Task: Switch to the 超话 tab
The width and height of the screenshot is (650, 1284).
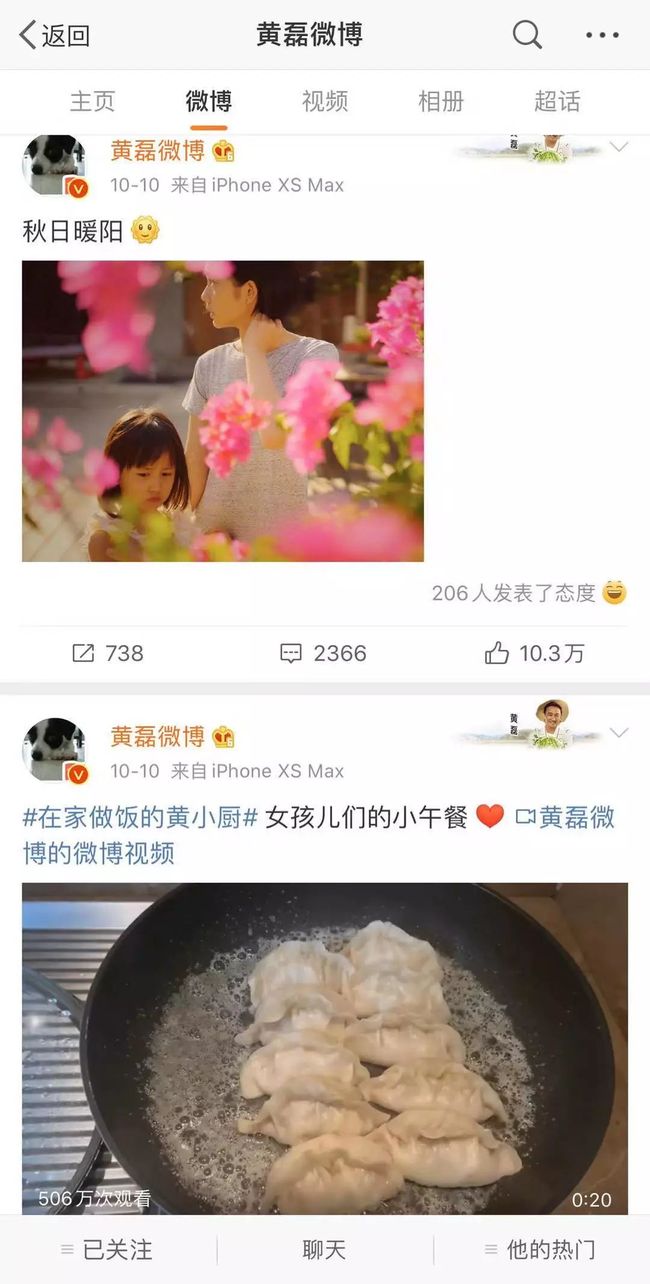Action: 557,101
